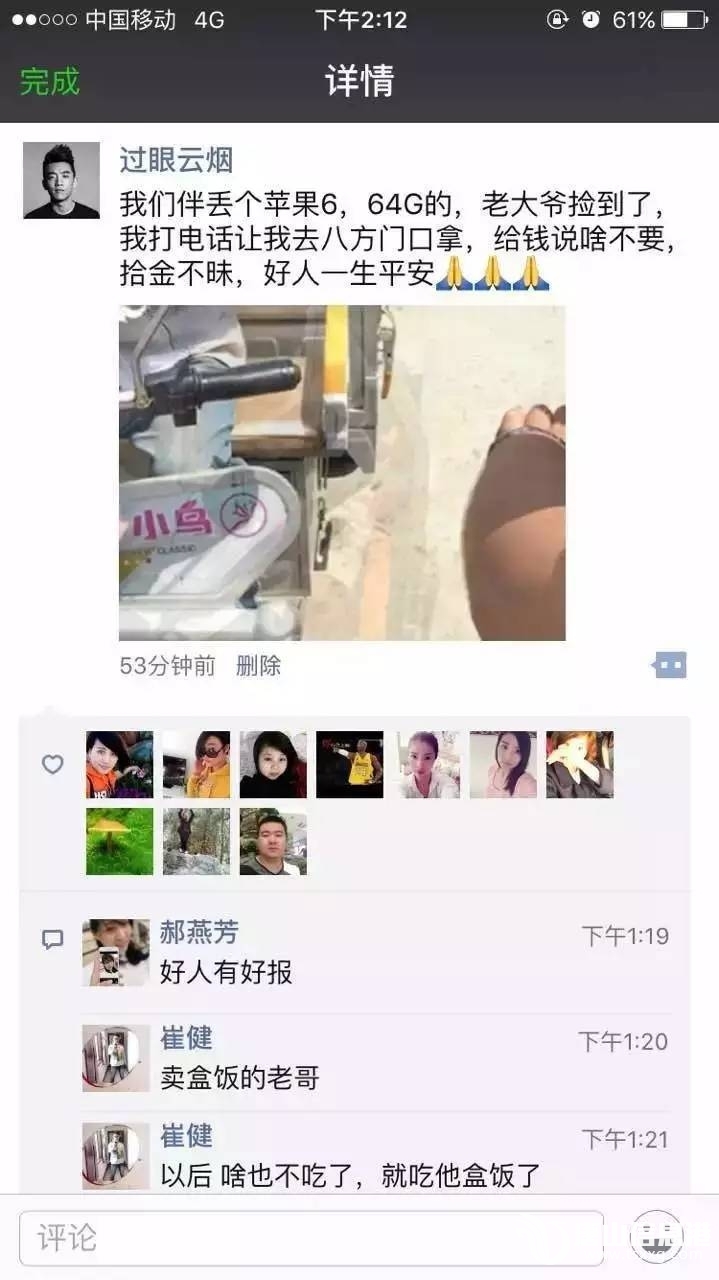This screenshot has height=1280, width=719.
Task: Reply to 崔健's comment 卖盒饭的老哥
Action: click(x=240, y=1077)
